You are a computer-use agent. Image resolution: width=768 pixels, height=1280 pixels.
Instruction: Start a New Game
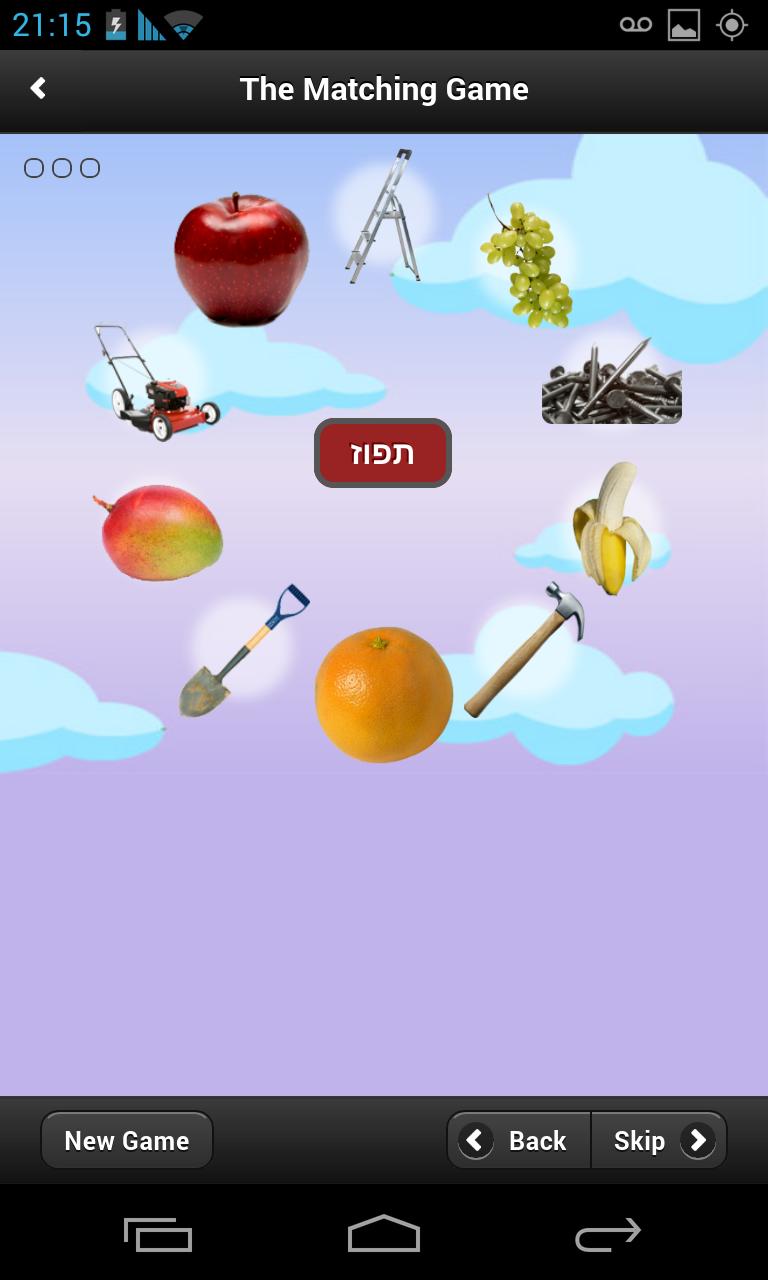126,1140
